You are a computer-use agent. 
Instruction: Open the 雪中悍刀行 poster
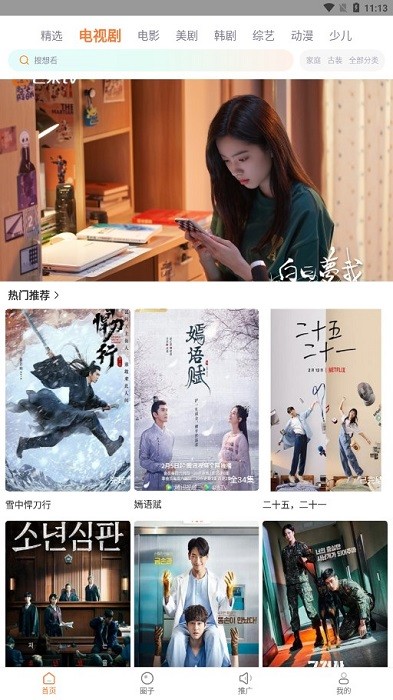(x=68, y=400)
